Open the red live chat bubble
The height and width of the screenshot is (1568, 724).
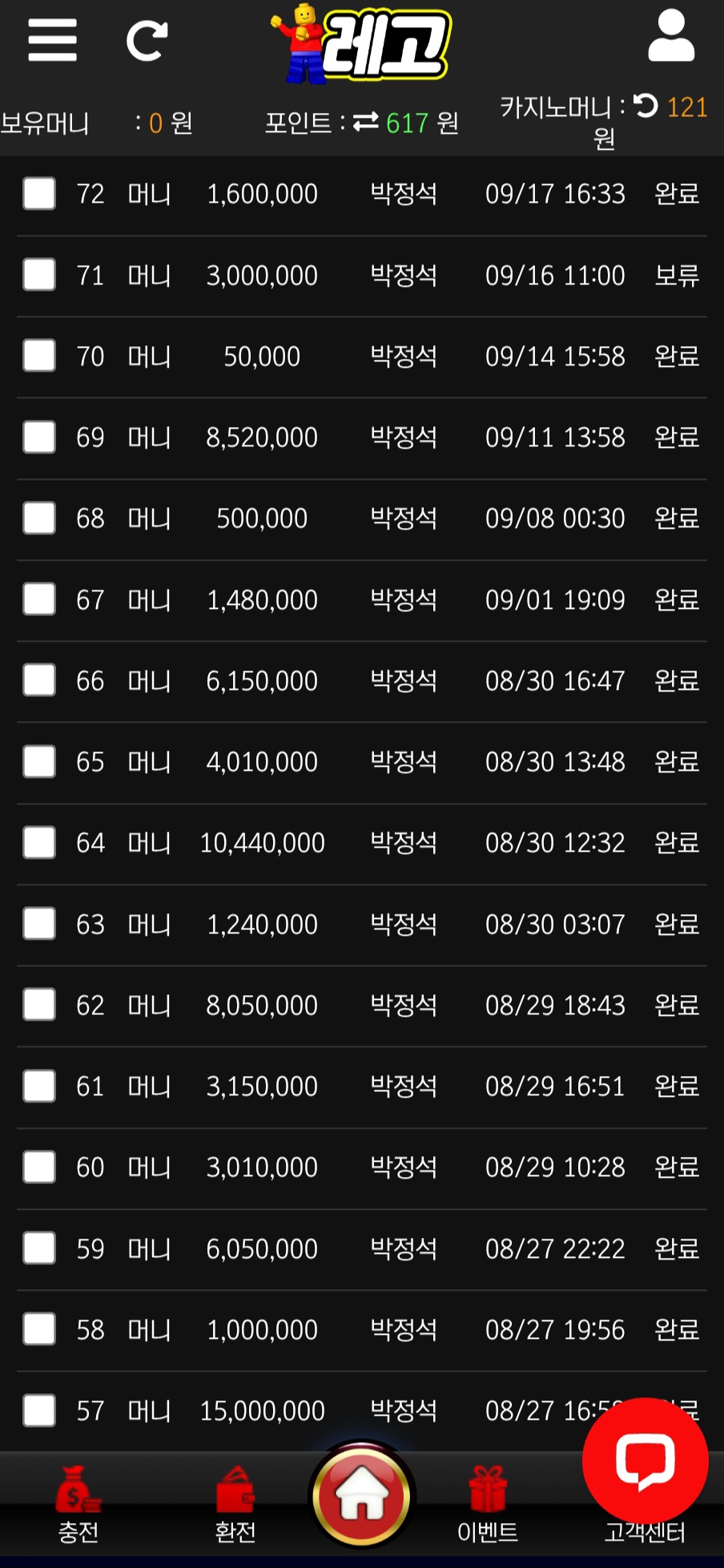[645, 1460]
